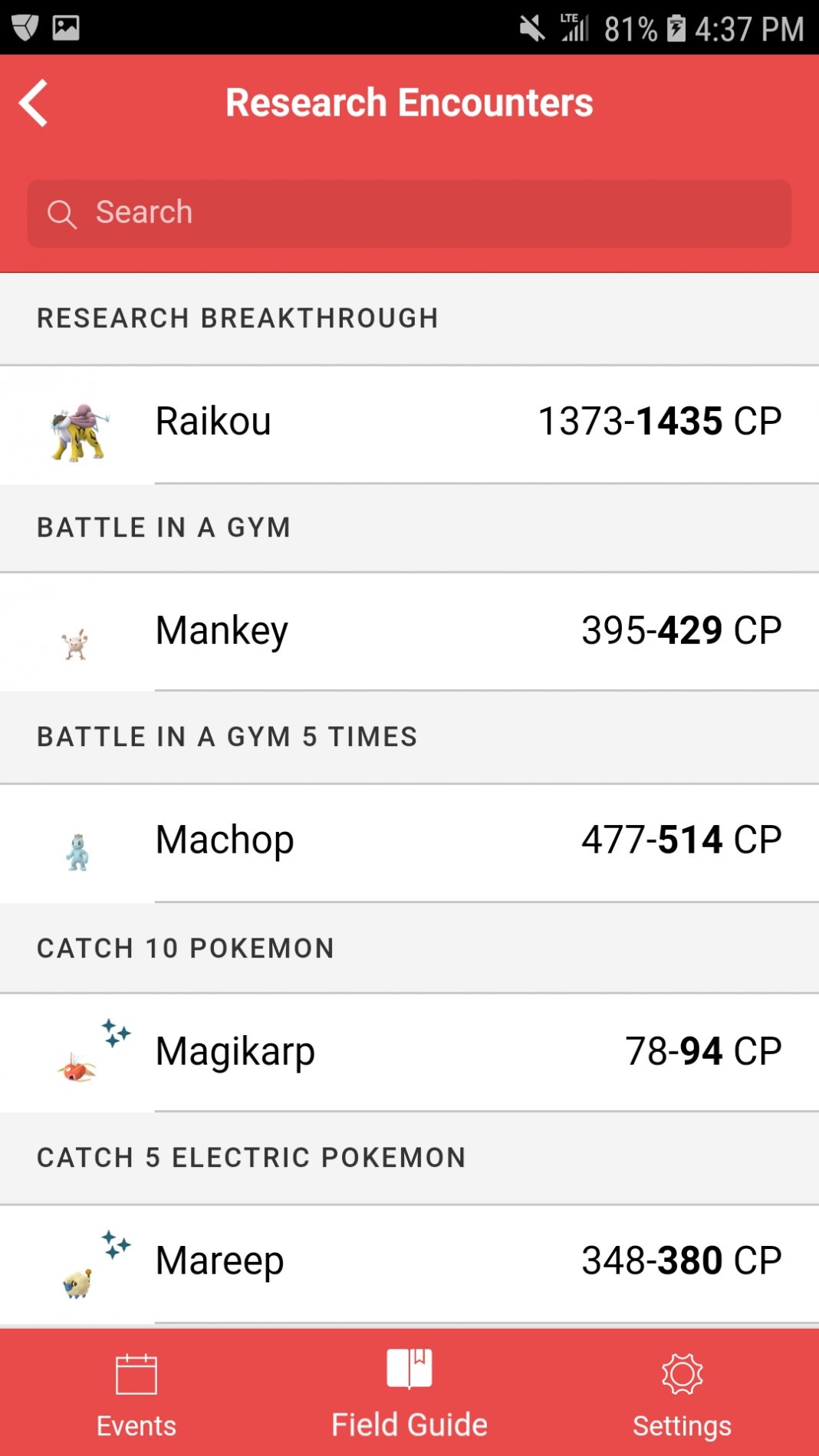Image resolution: width=819 pixels, height=1456 pixels.
Task: Tap the search magnifier icon
Action: (63, 214)
